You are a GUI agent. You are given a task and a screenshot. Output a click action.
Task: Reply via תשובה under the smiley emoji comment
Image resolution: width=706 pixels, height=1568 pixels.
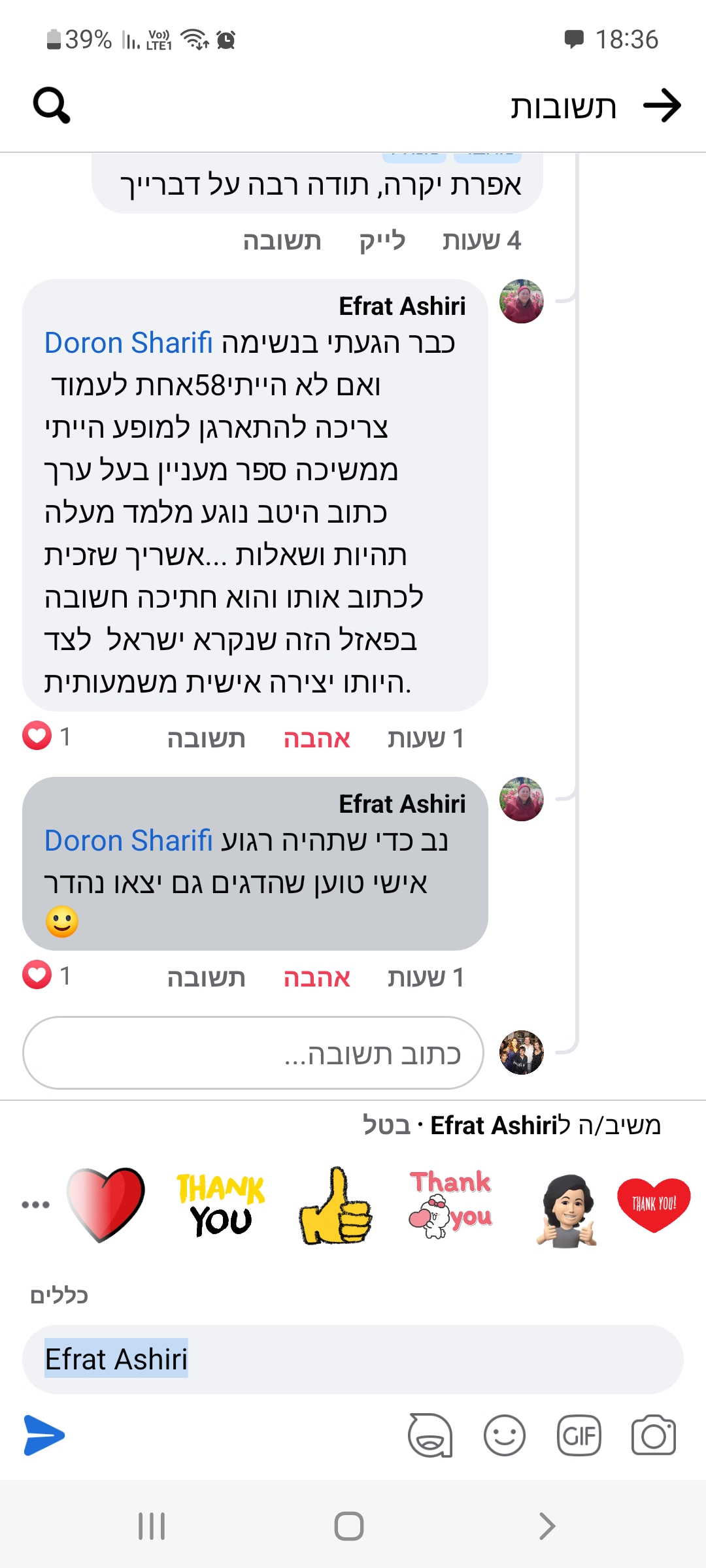206,977
